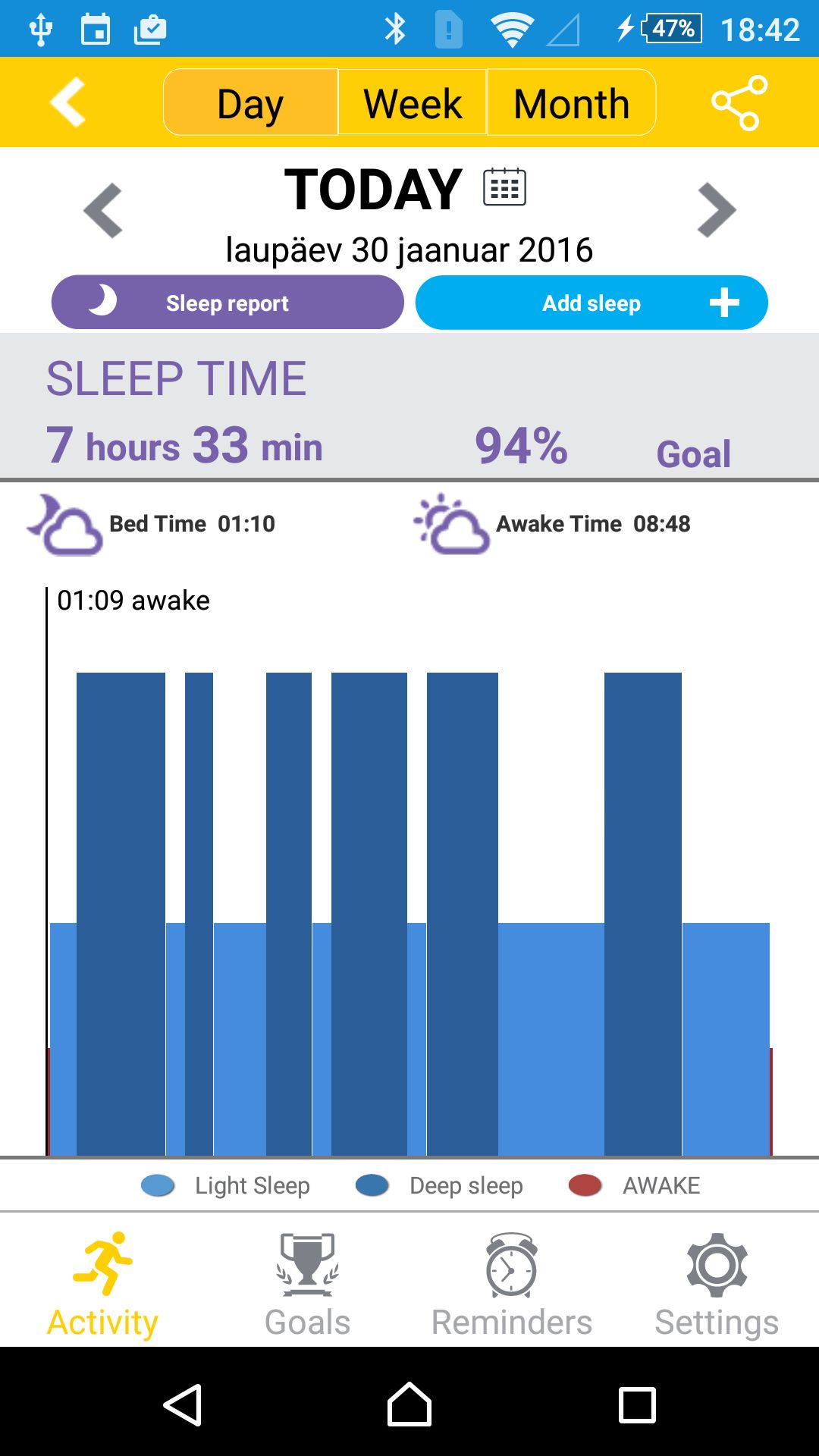Share the sleep data
This screenshot has width=819, height=1456.
click(739, 102)
